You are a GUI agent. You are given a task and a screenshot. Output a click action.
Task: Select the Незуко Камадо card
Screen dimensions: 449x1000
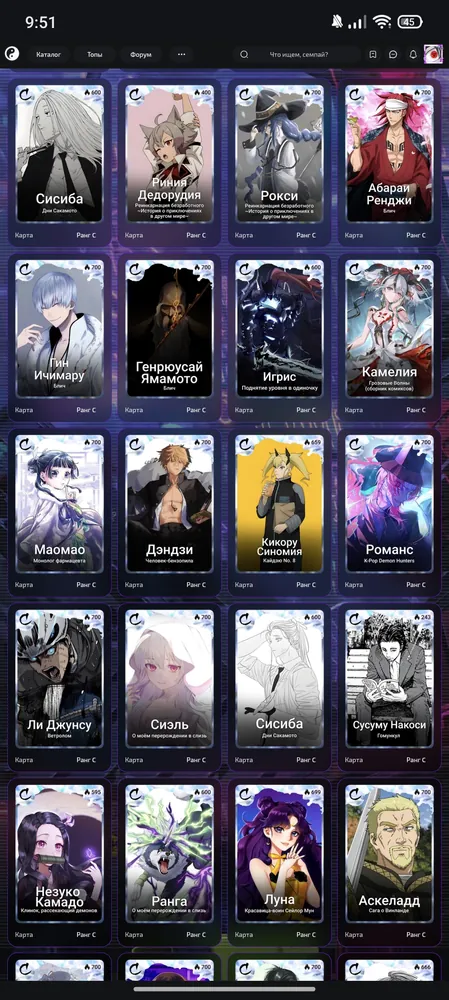[59, 862]
